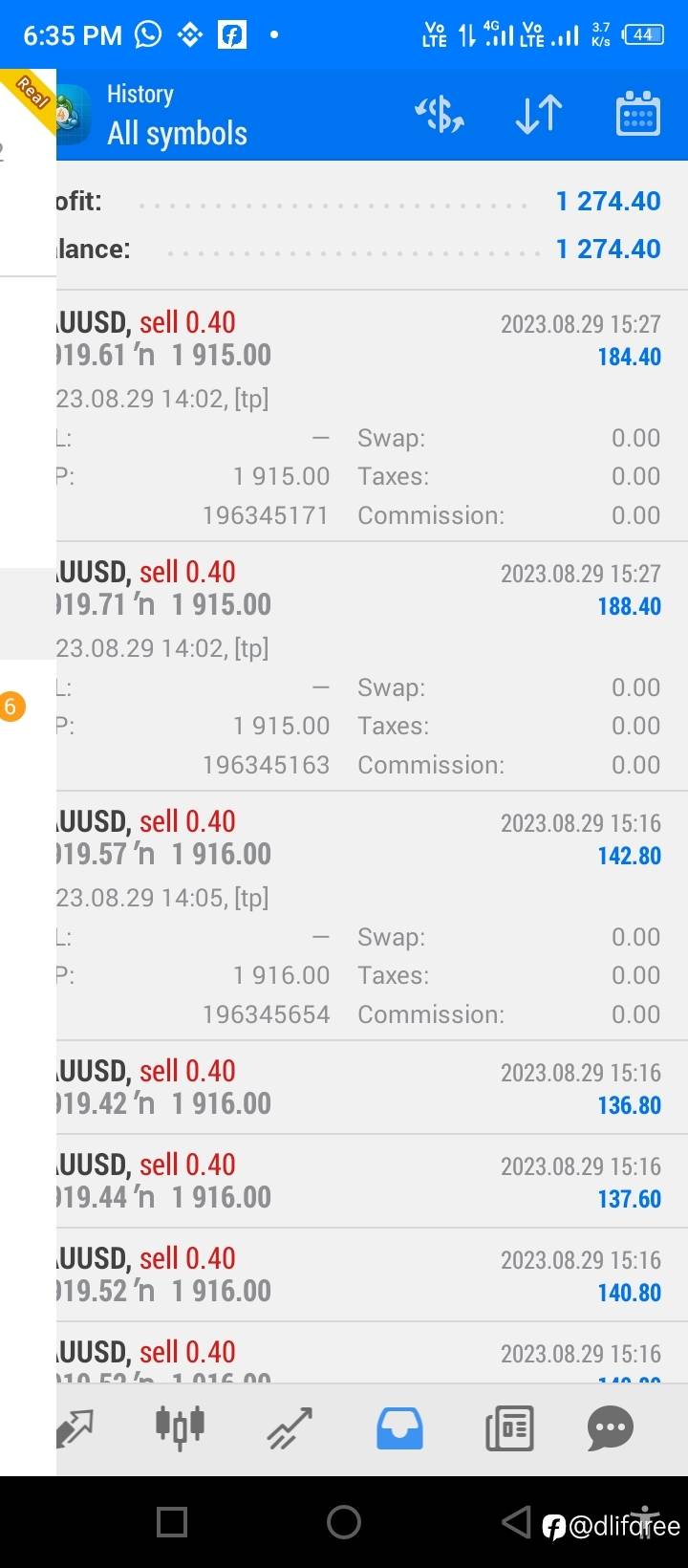
Task: Switch to the Trade tab
Action: (290, 1429)
